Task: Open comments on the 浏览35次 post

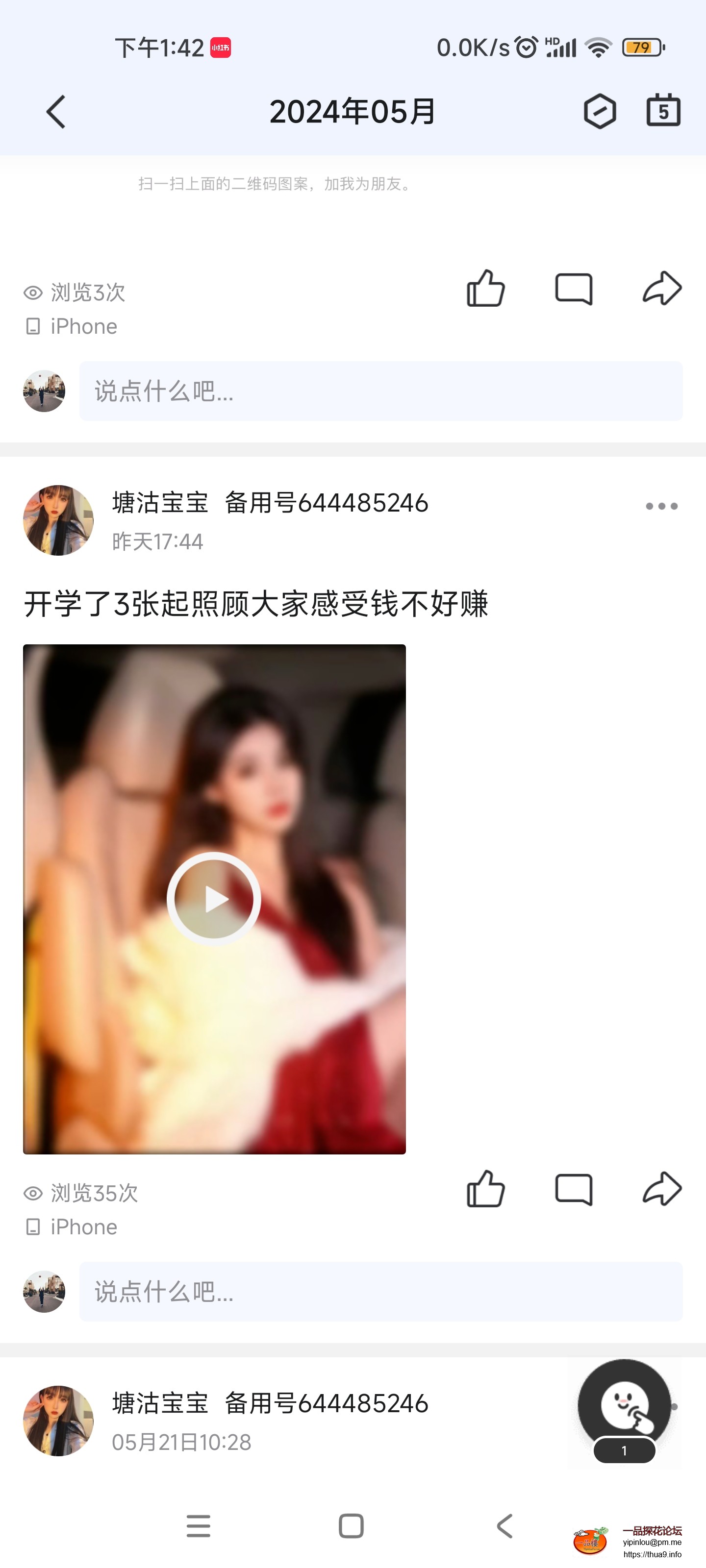Action: pyautogui.click(x=573, y=1189)
